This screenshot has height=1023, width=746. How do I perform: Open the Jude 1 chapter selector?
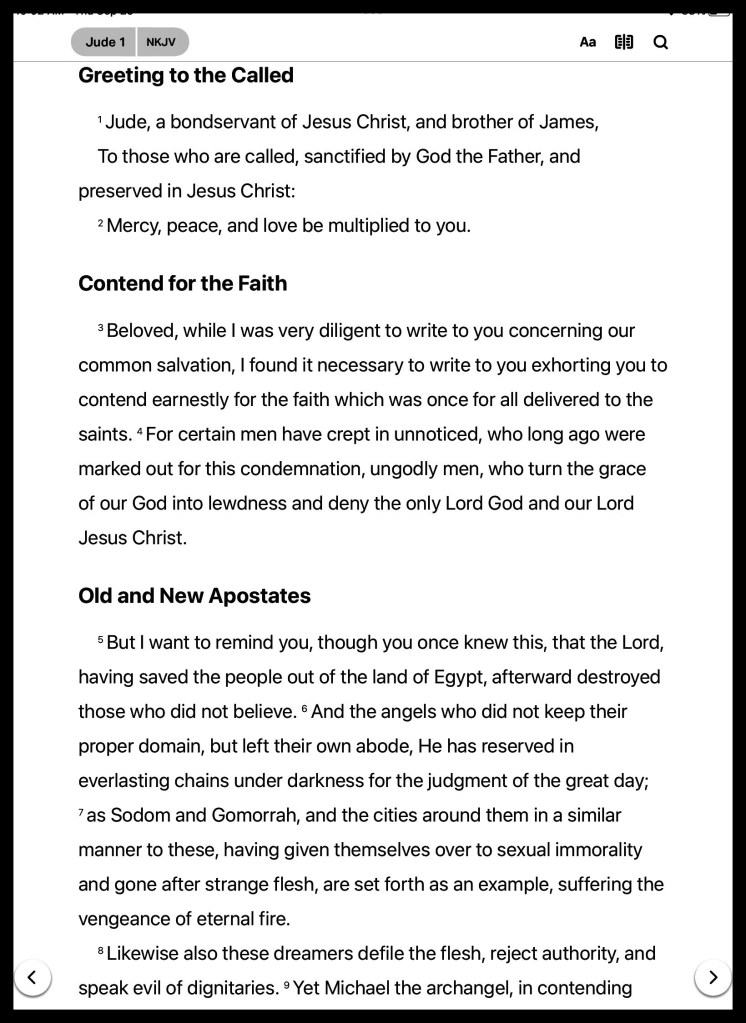tap(105, 42)
